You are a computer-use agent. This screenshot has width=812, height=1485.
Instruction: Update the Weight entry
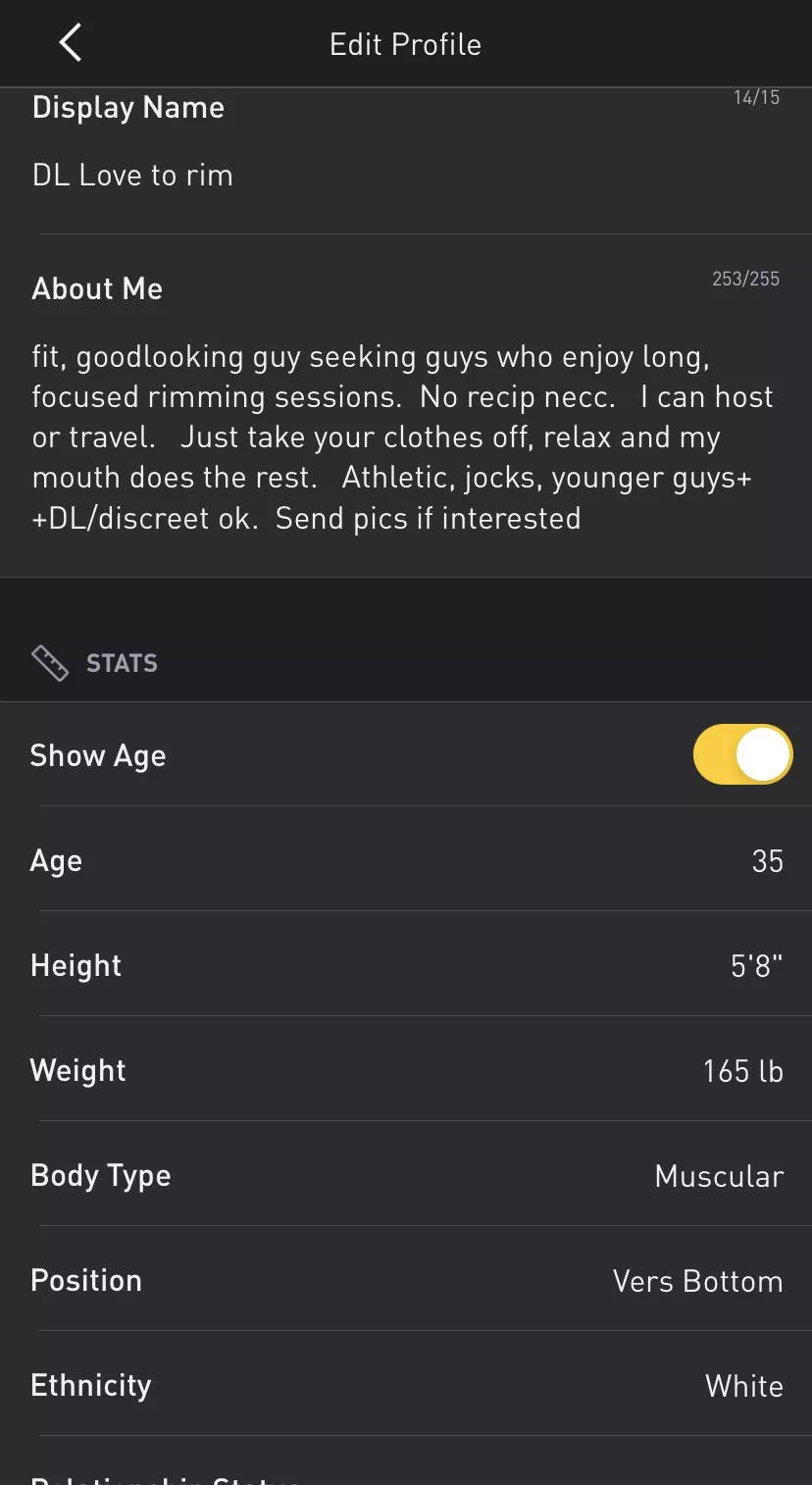point(406,1070)
